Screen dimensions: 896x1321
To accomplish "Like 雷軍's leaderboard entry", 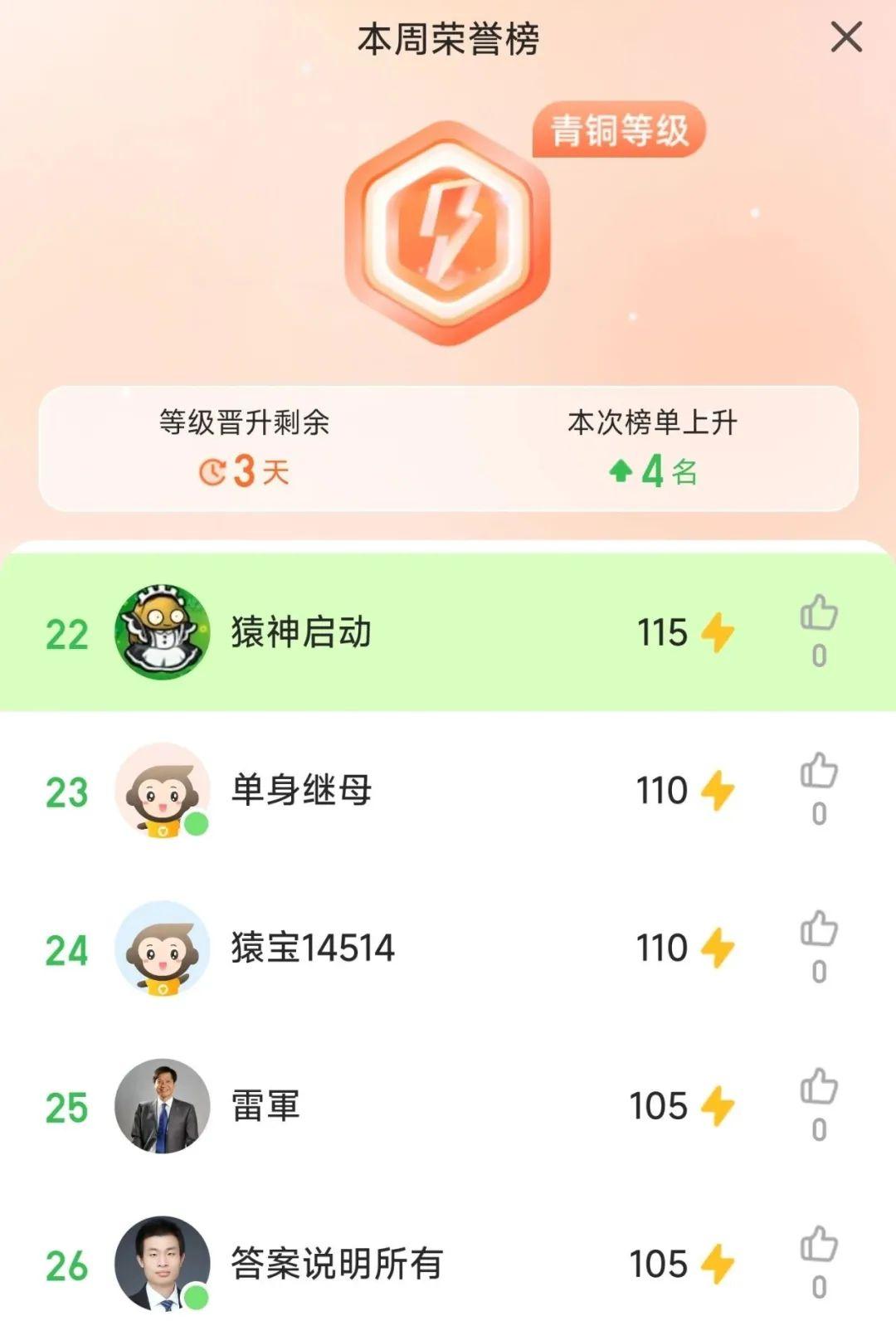I will (818, 1087).
